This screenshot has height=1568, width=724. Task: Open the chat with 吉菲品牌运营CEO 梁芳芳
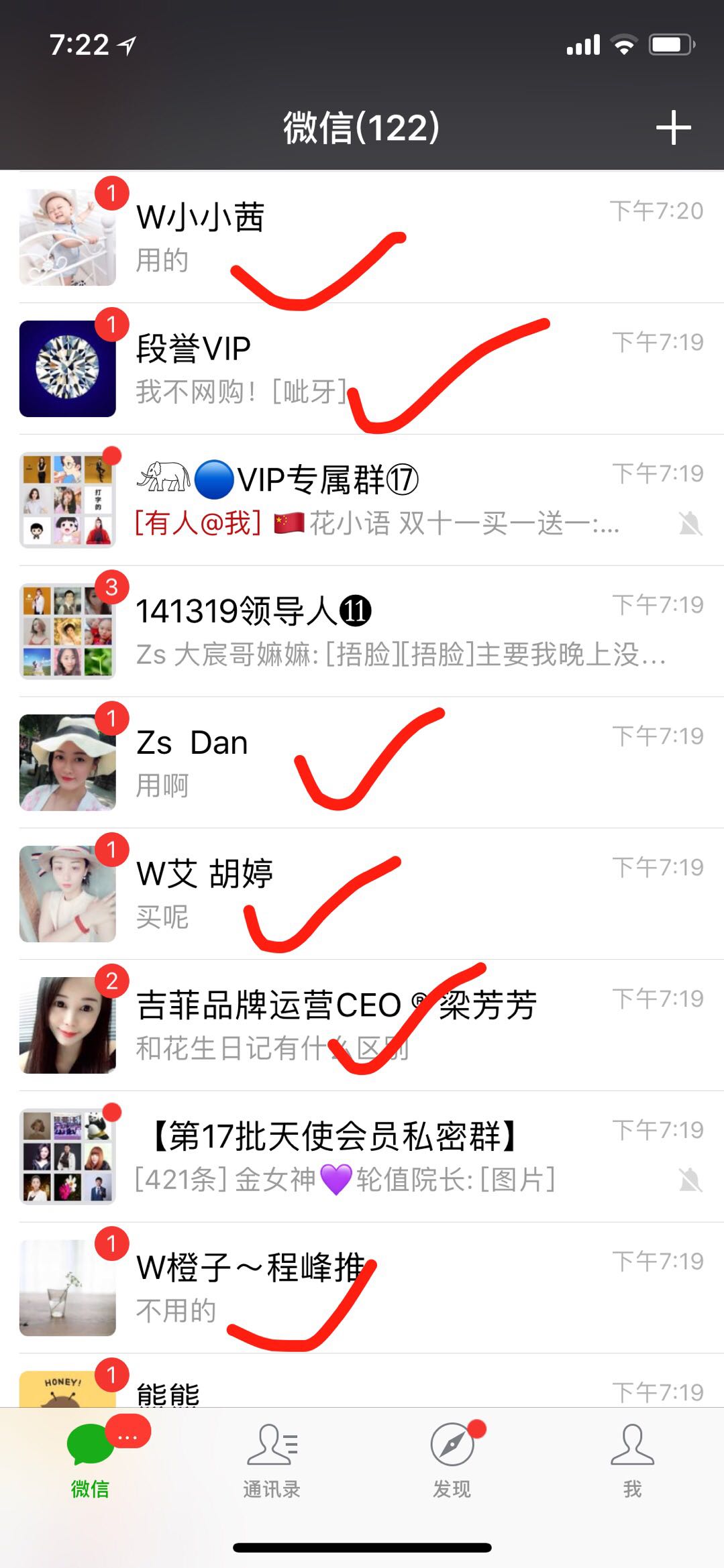point(362,1025)
